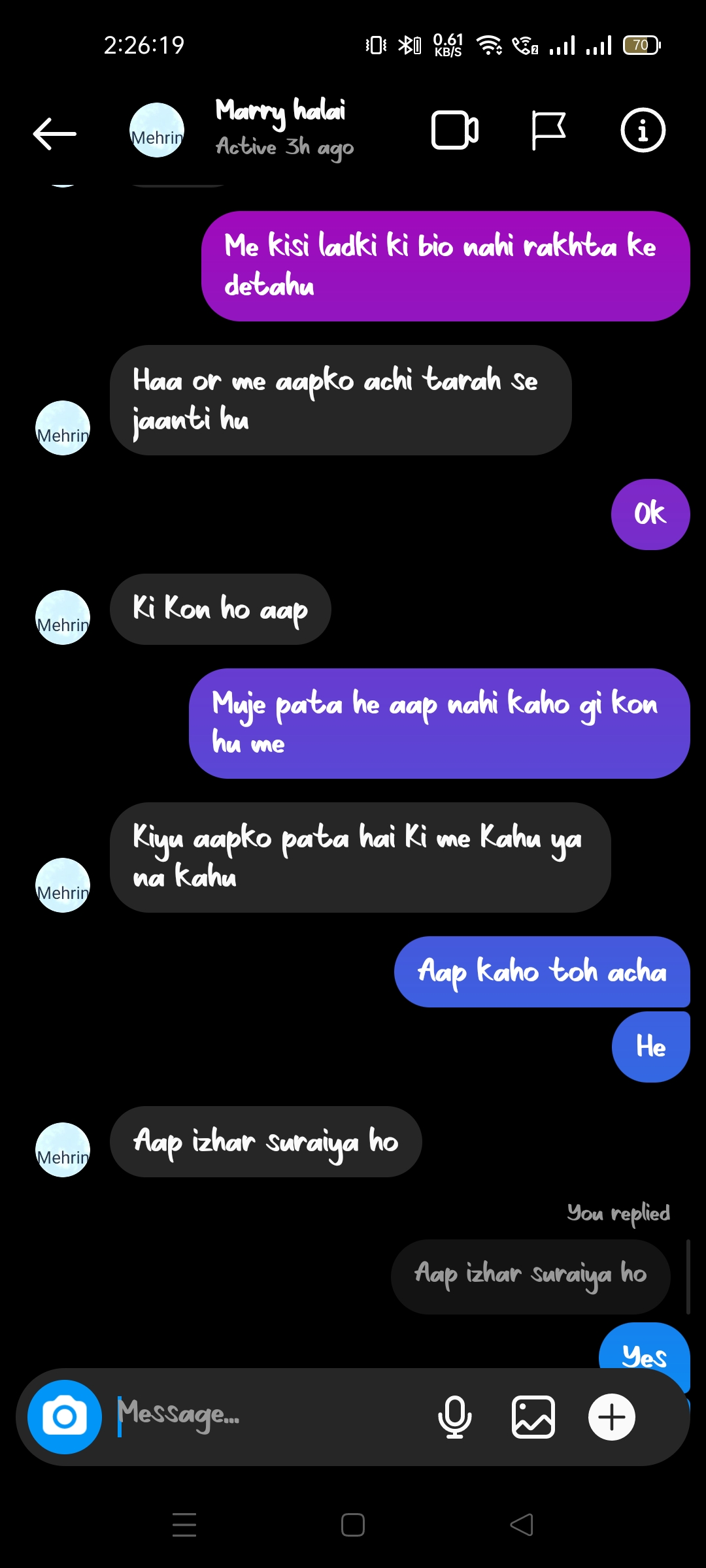Start a video call with Marry halai
Image resolution: width=706 pixels, height=1568 pixels.
455,131
